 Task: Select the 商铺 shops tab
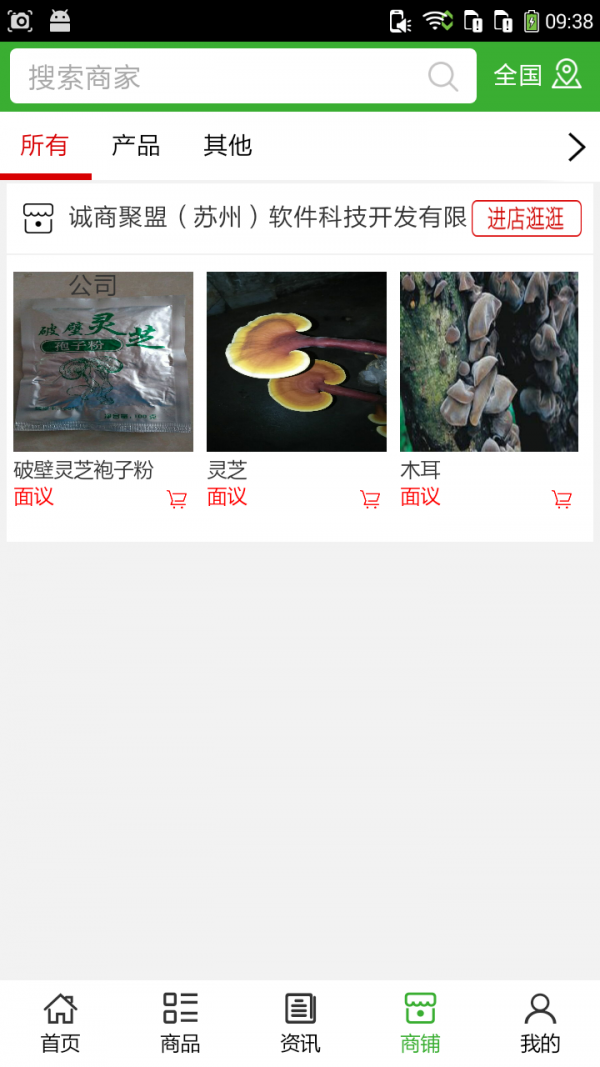pyautogui.click(x=420, y=1022)
